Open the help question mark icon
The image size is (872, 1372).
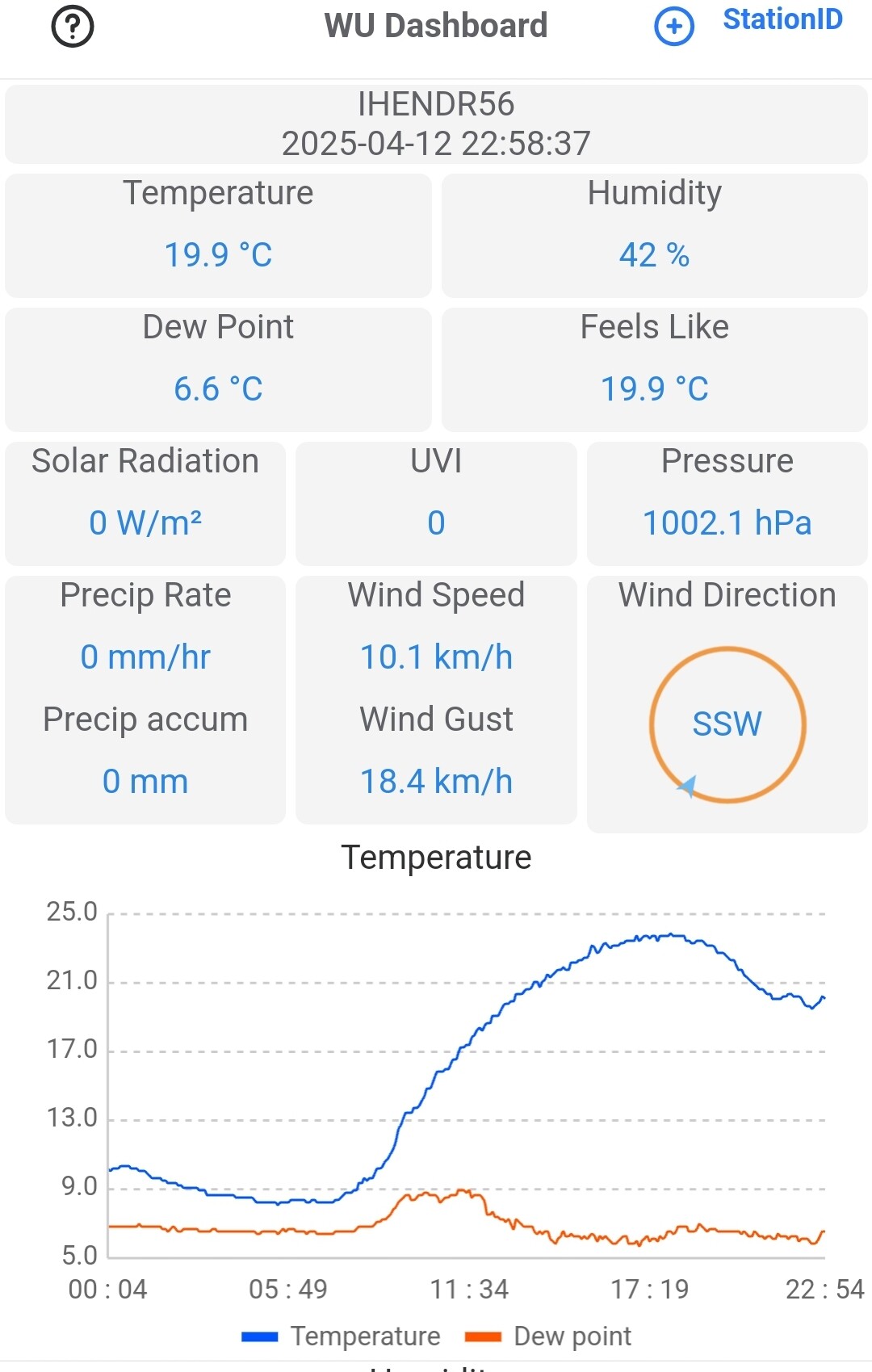pyautogui.click(x=73, y=27)
